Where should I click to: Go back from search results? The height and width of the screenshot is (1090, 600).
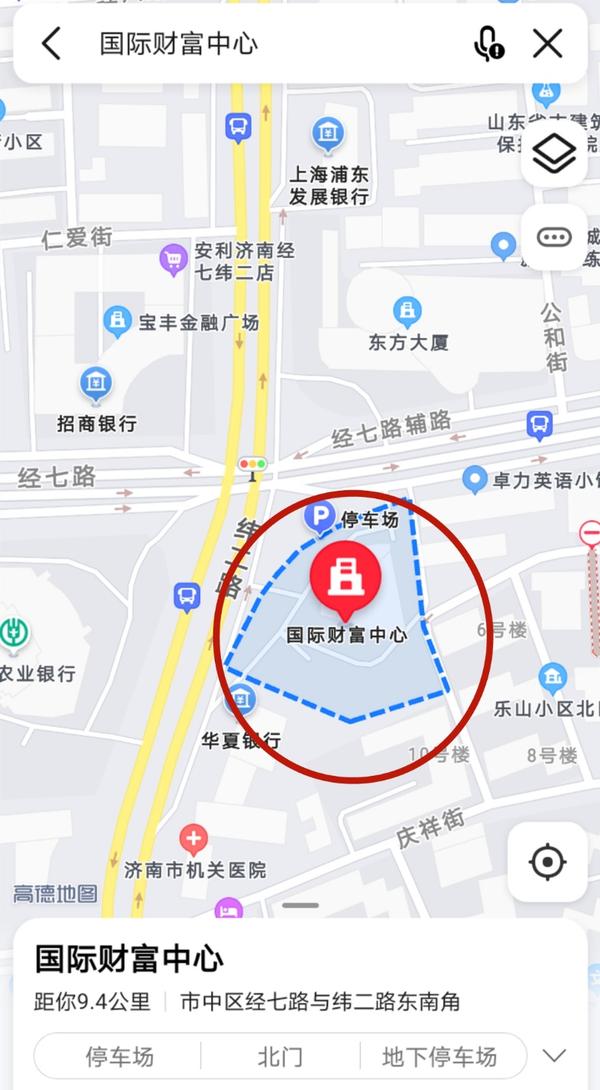[x=51, y=43]
